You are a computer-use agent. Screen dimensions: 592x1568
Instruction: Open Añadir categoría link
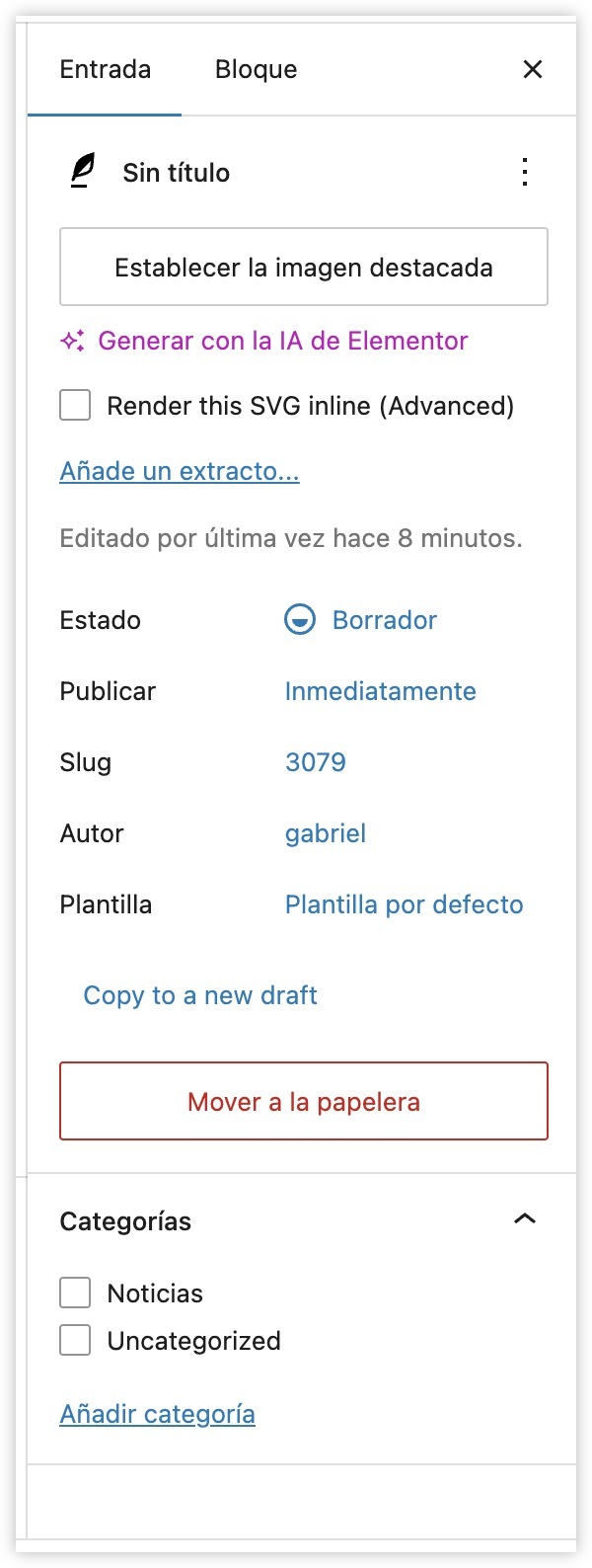(x=158, y=1414)
